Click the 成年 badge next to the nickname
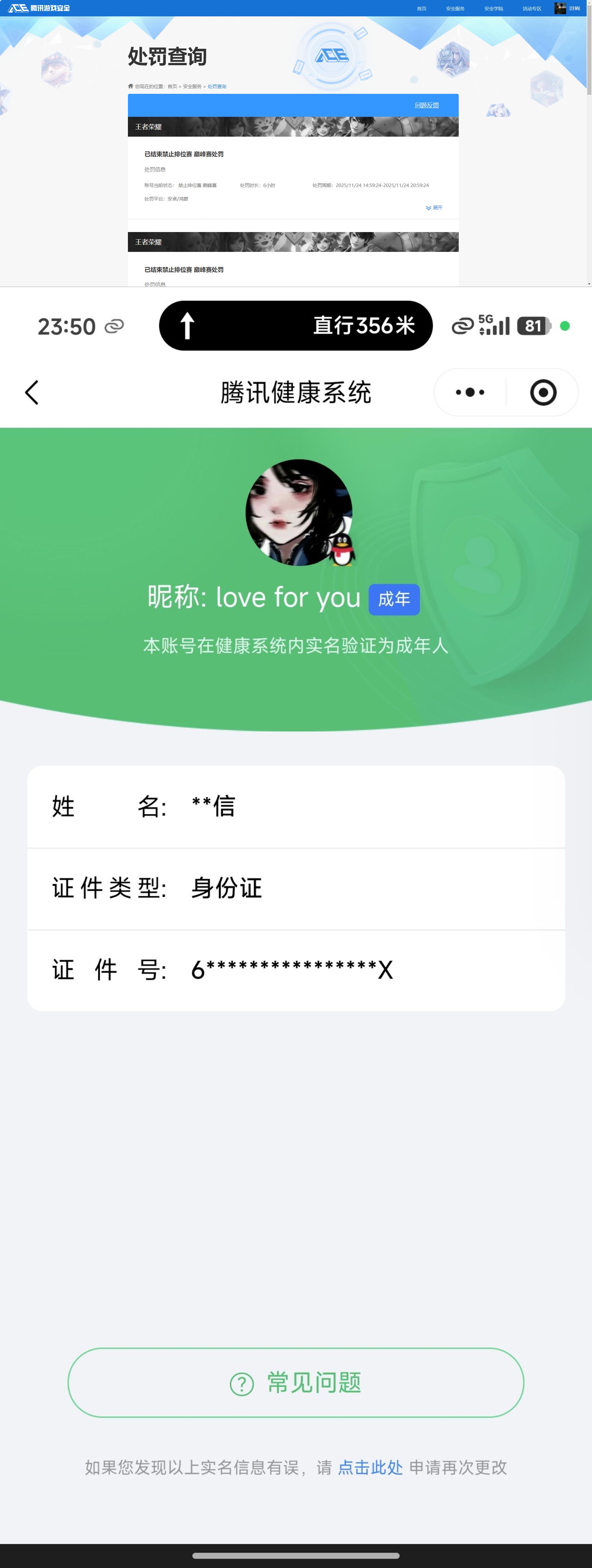Viewport: 592px width, 1568px height. [x=395, y=599]
